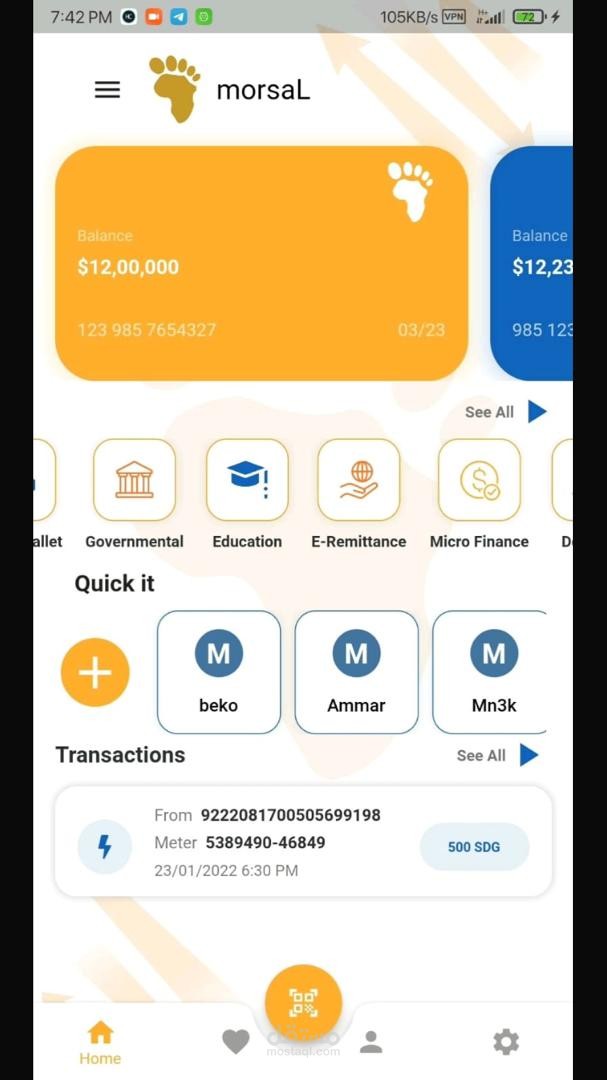Open the Education category
The width and height of the screenshot is (607, 1080).
[247, 481]
